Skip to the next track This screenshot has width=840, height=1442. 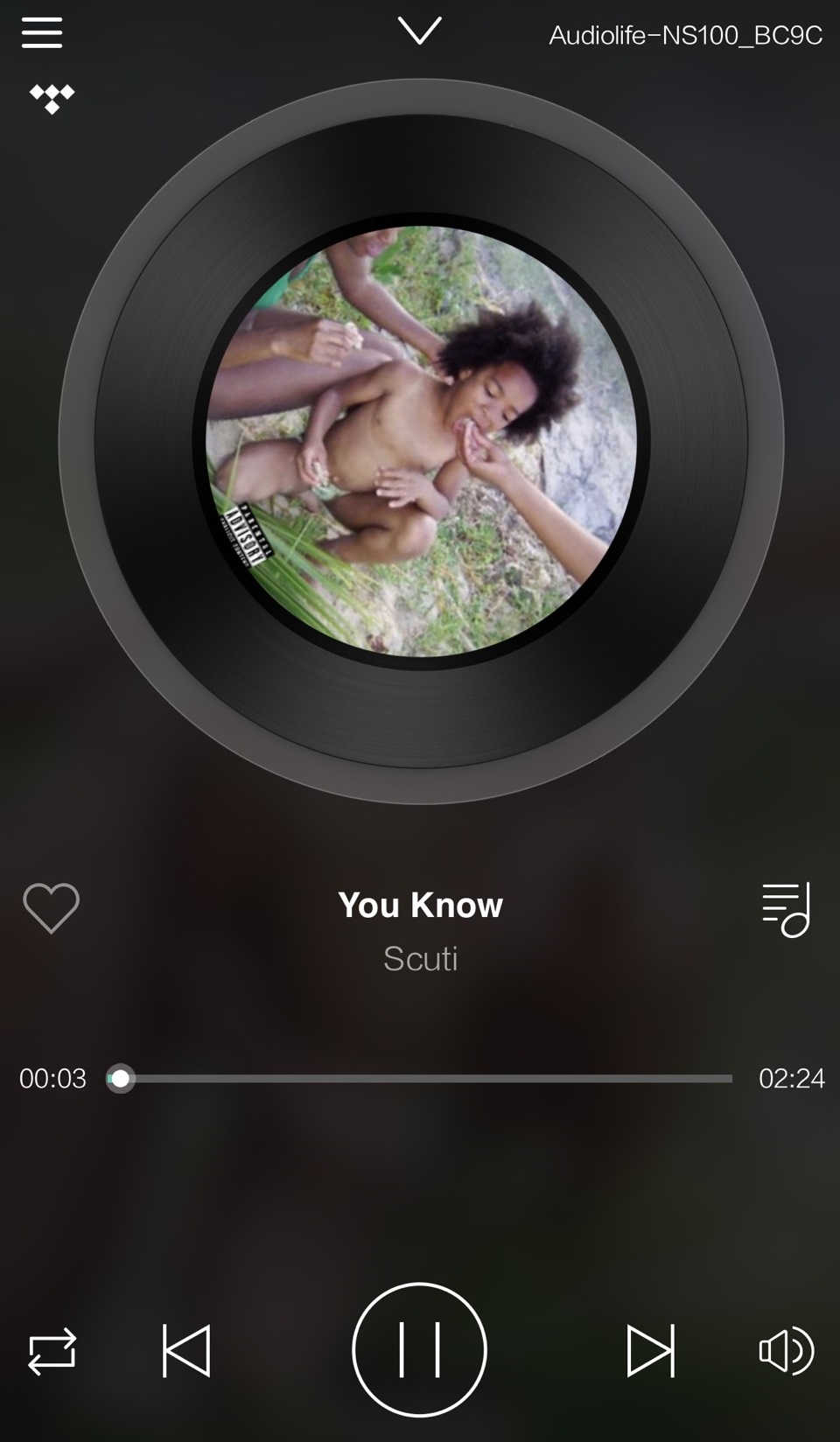pos(651,1350)
